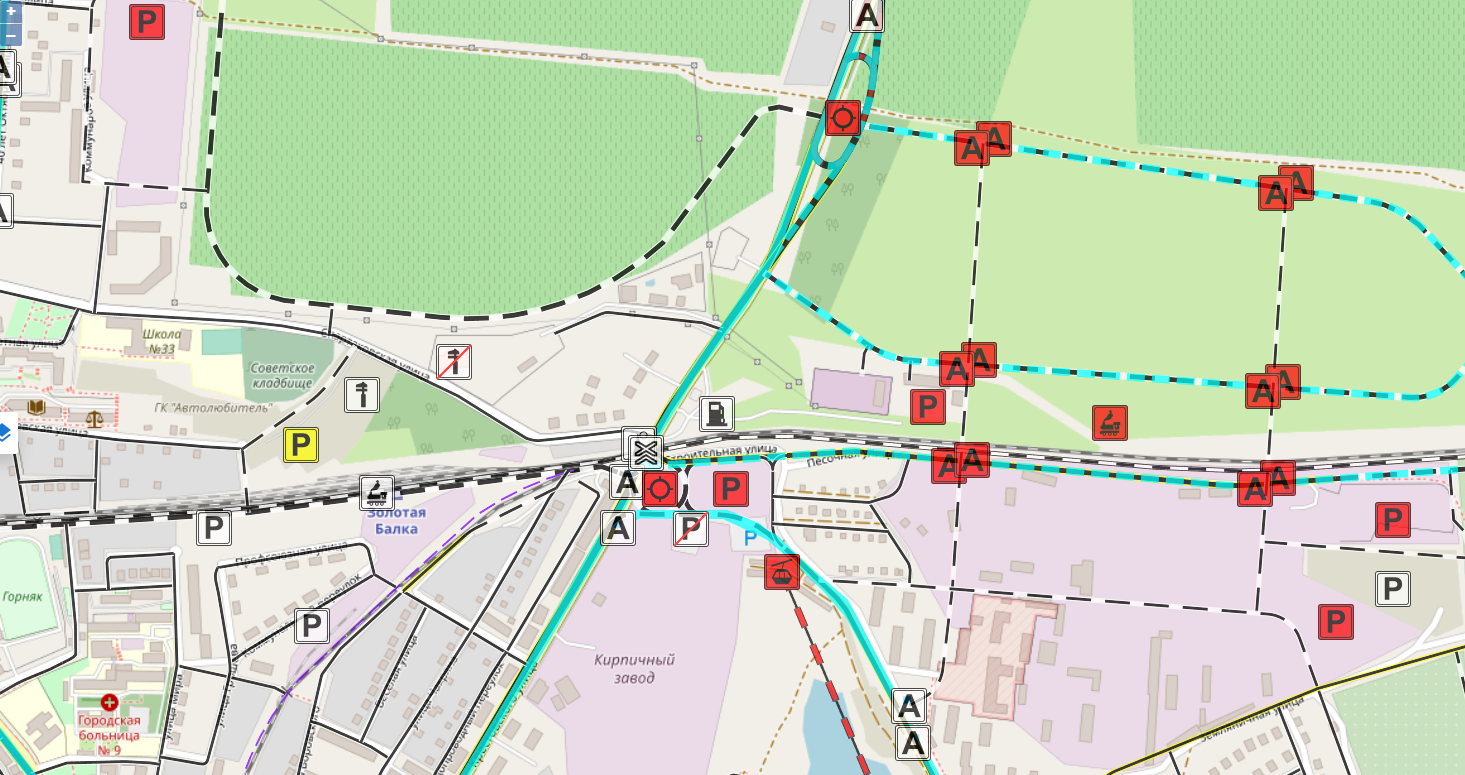Open the red cable car marker
This screenshot has height=775, width=1465.
coord(782,572)
